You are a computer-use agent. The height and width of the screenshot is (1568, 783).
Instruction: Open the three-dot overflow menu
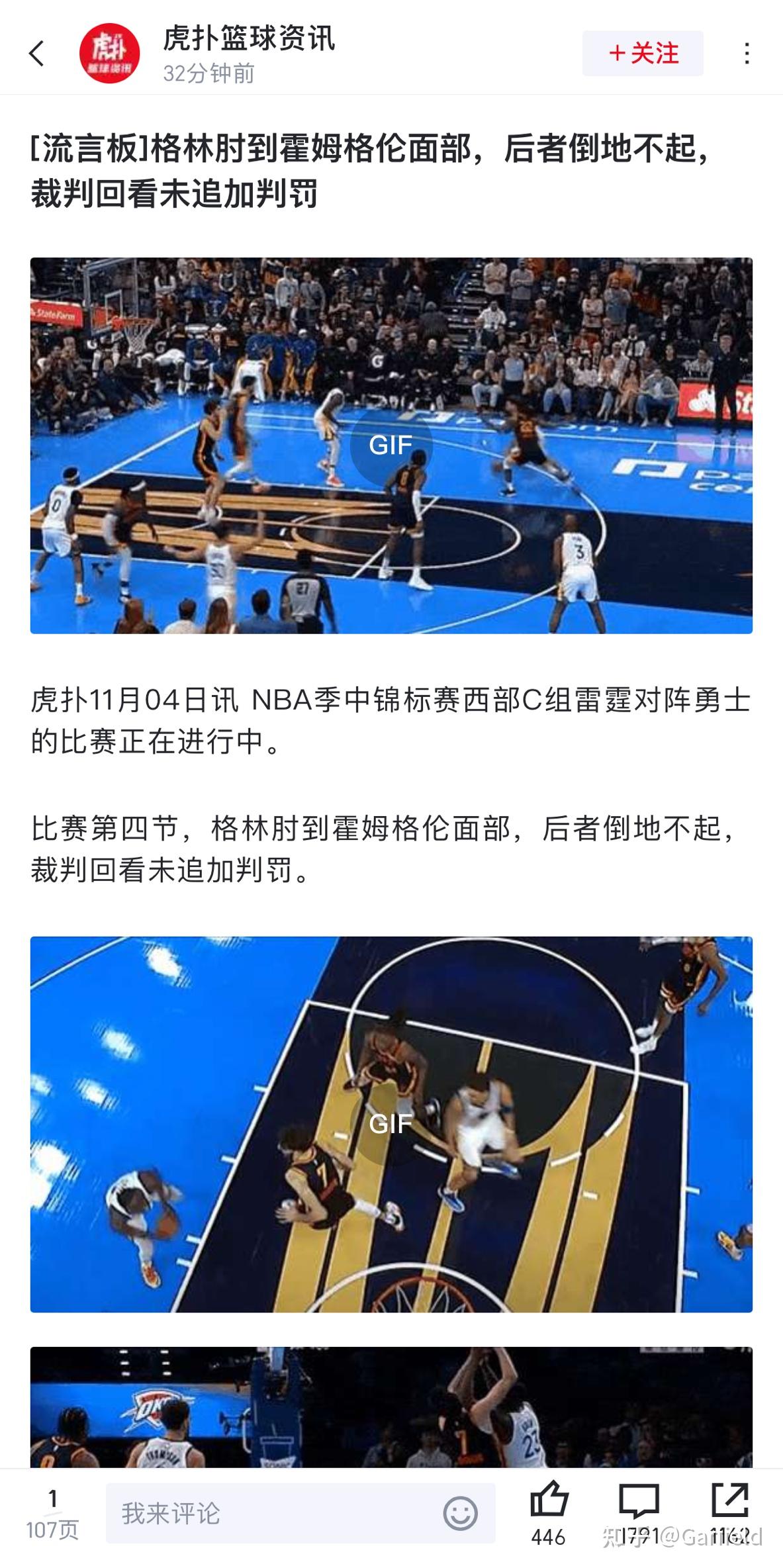coord(747,53)
